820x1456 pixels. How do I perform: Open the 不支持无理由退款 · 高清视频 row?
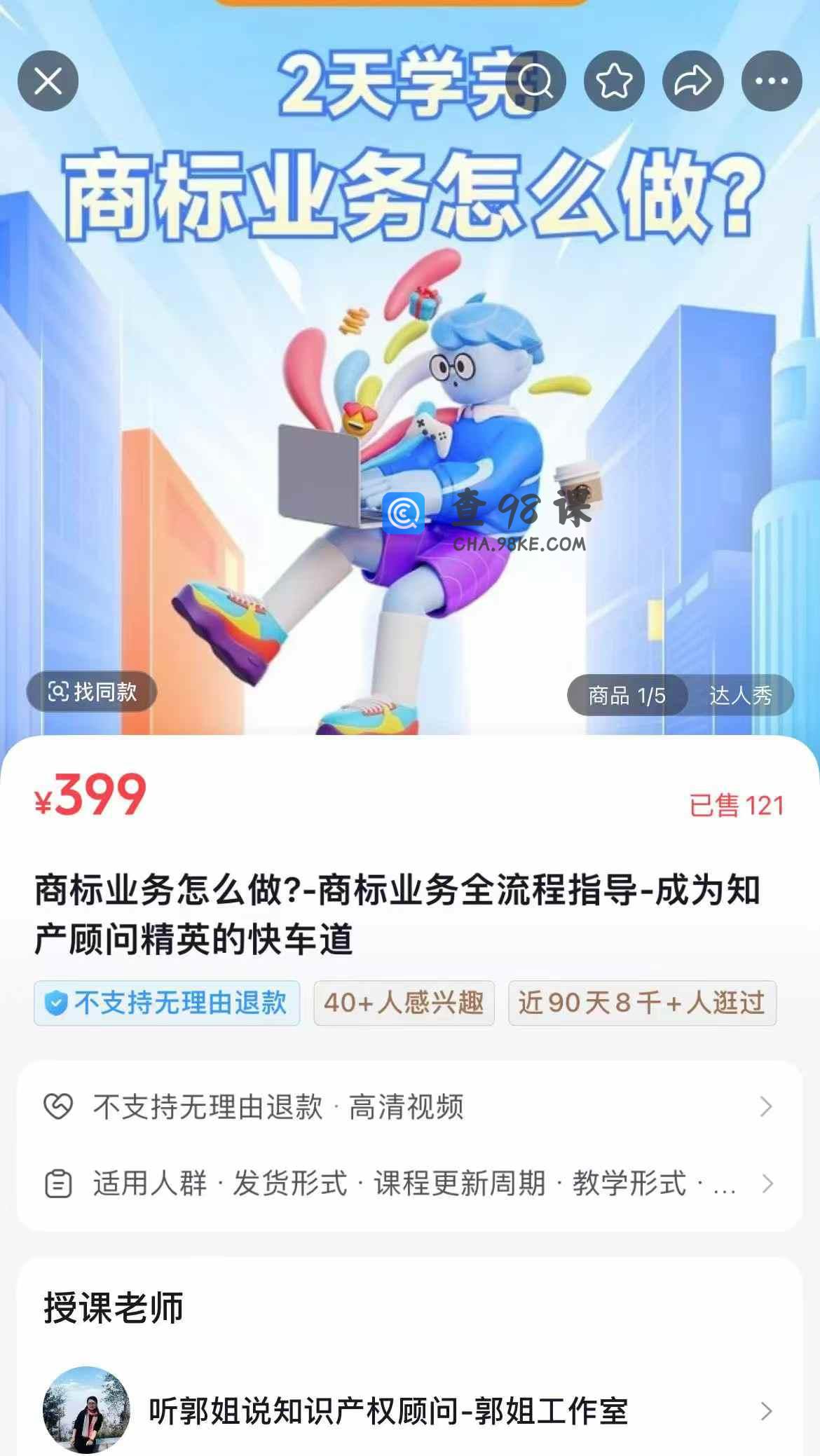[409, 1107]
